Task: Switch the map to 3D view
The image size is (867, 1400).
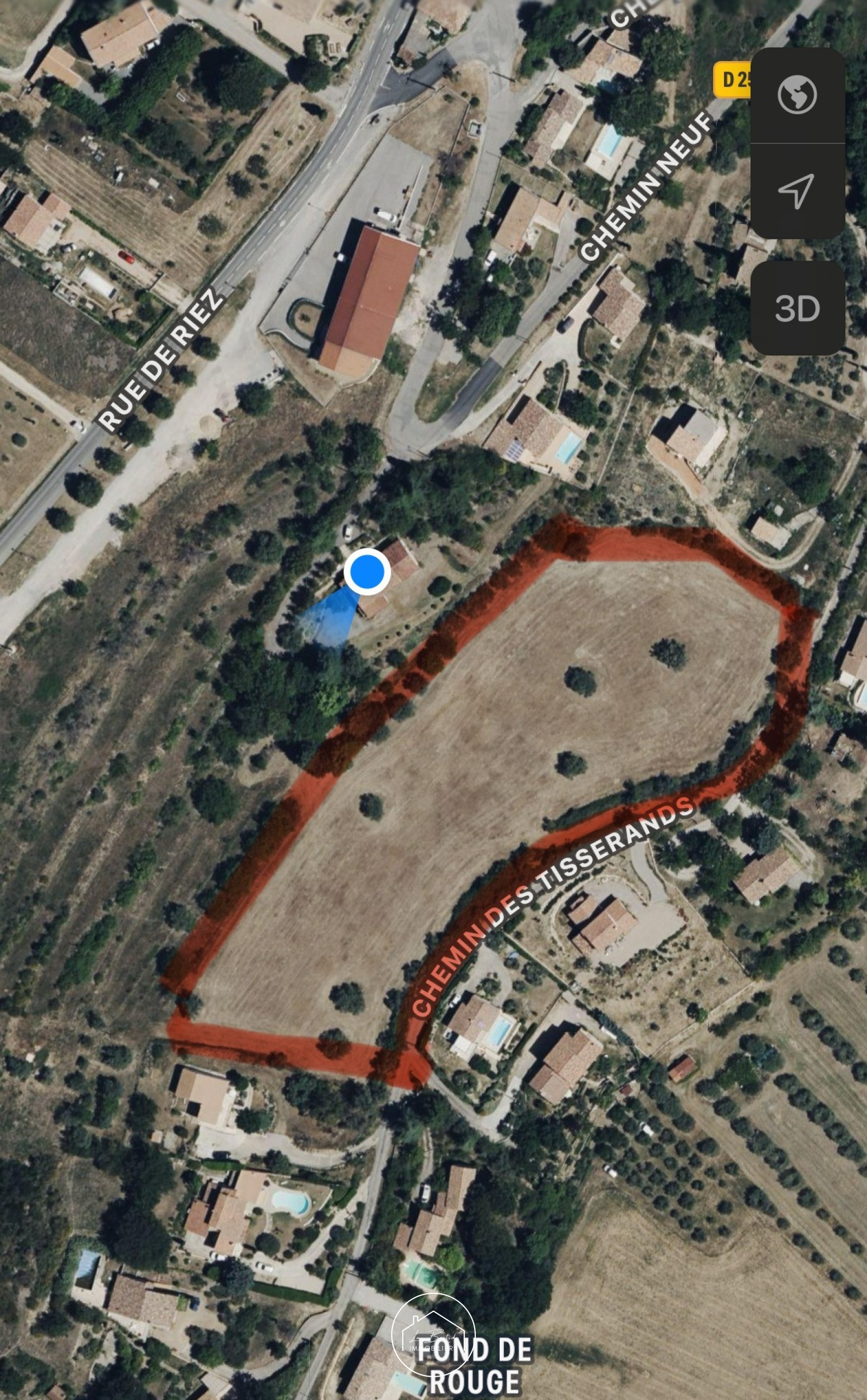Action: click(x=797, y=308)
